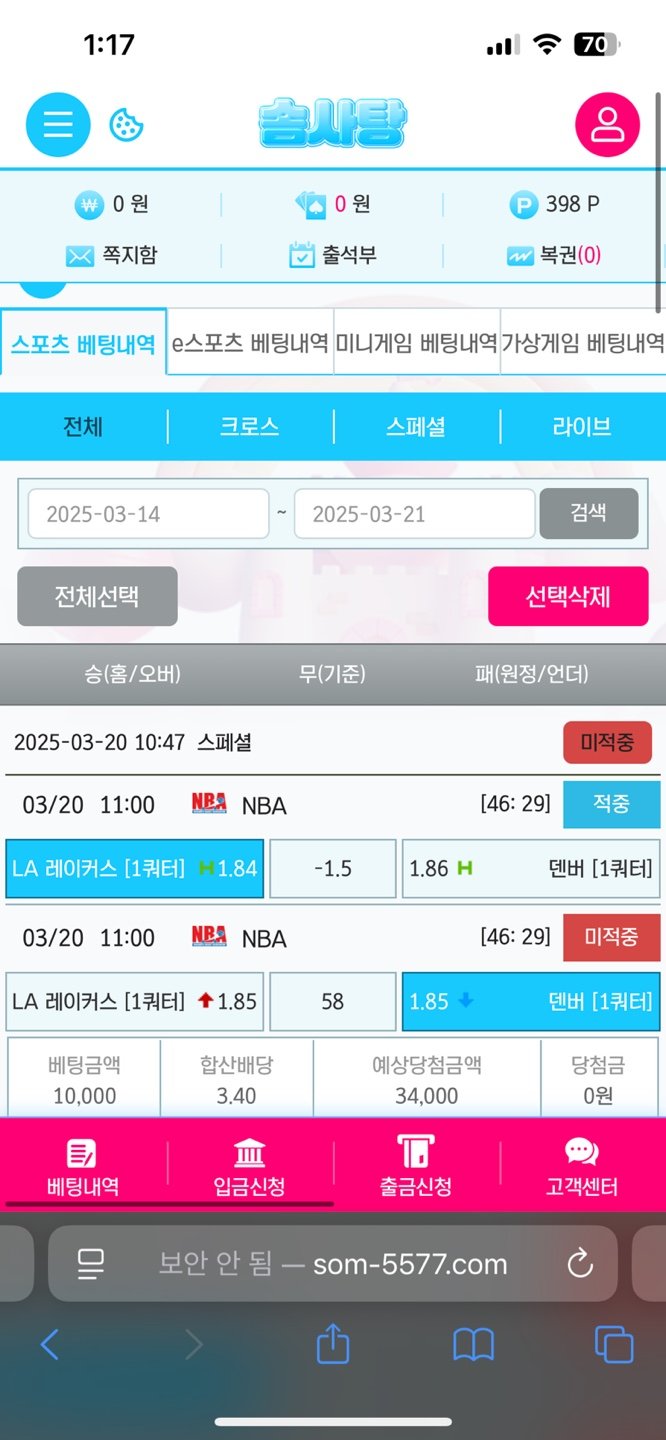Reload the page in Safari
This screenshot has height=1440, width=666.
[x=580, y=1265]
